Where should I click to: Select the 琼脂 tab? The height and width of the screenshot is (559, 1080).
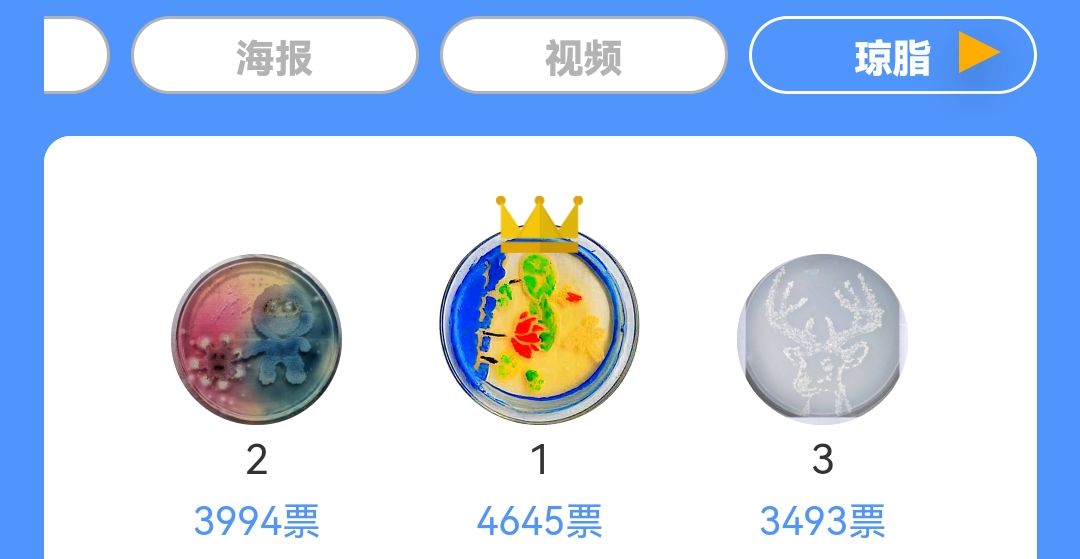pos(892,56)
